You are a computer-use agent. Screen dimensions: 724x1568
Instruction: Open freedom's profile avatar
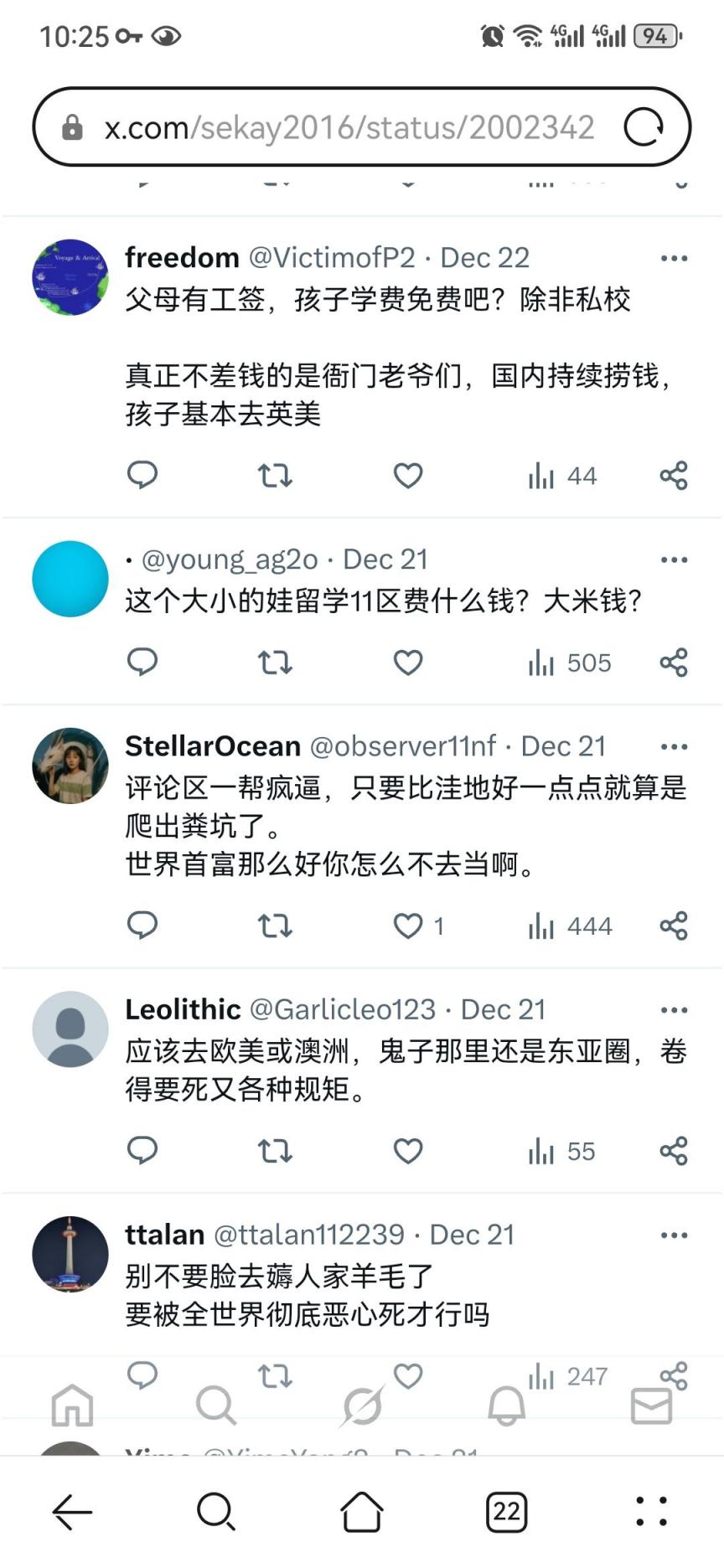tap(70, 277)
